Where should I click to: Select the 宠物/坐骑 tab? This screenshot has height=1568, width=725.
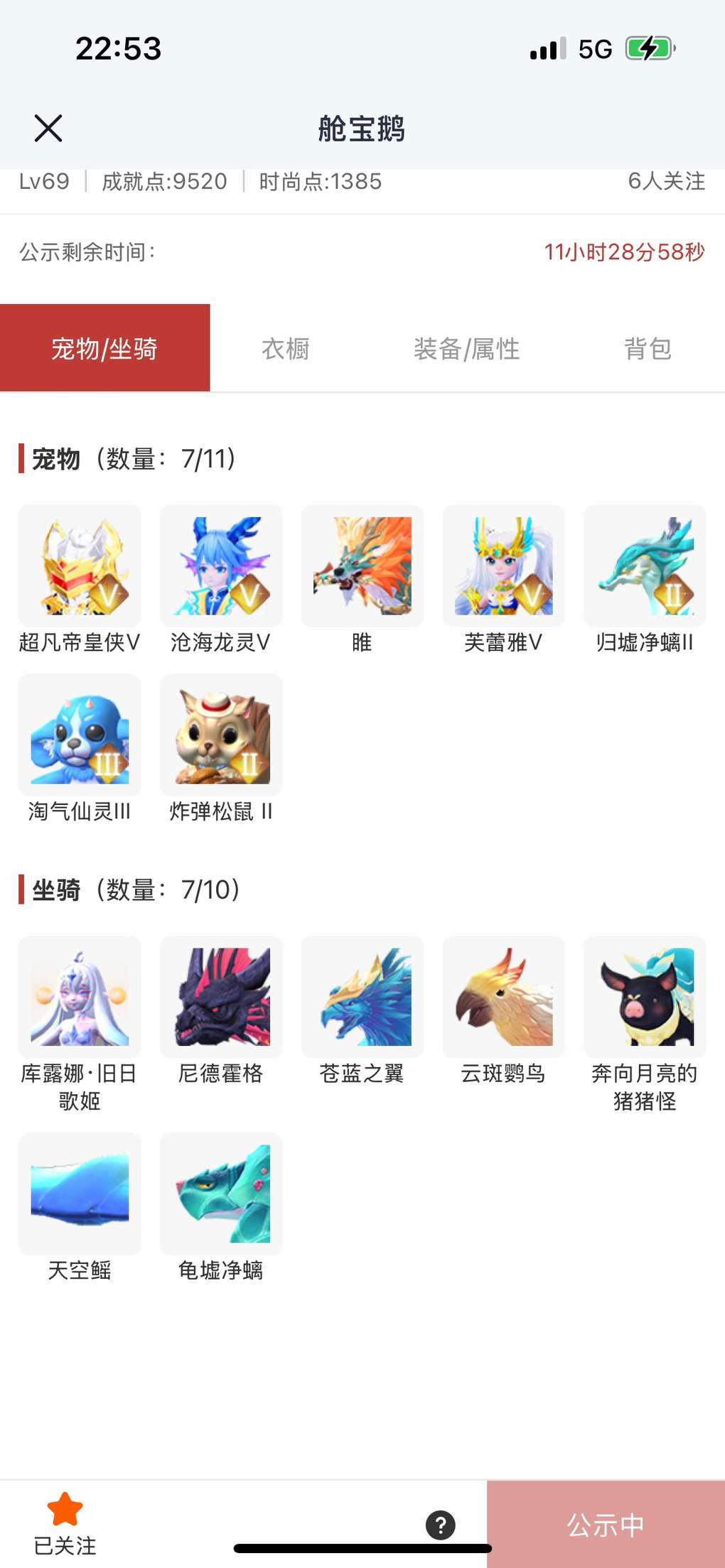coord(104,349)
